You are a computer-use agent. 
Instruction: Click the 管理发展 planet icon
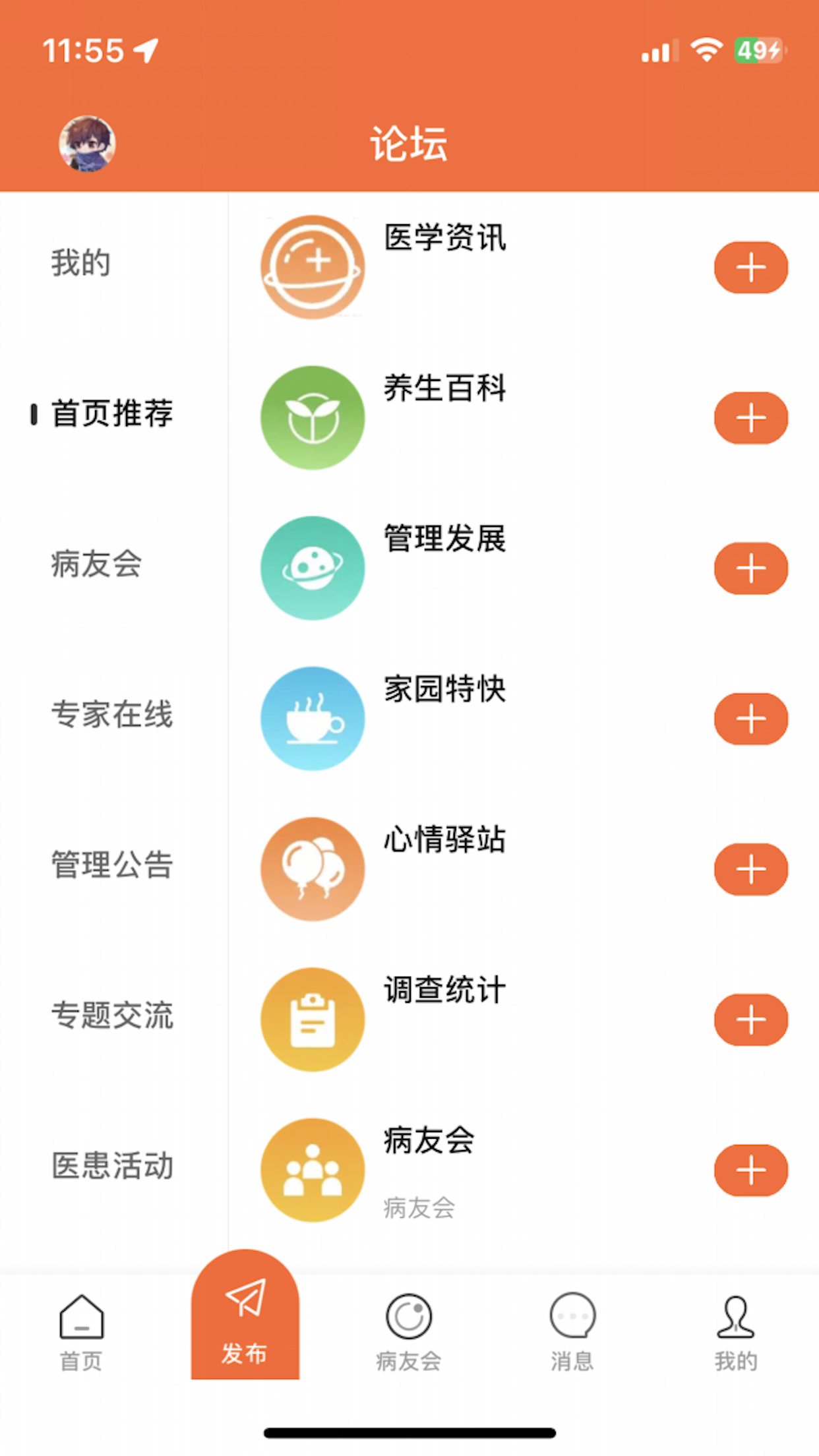click(313, 568)
